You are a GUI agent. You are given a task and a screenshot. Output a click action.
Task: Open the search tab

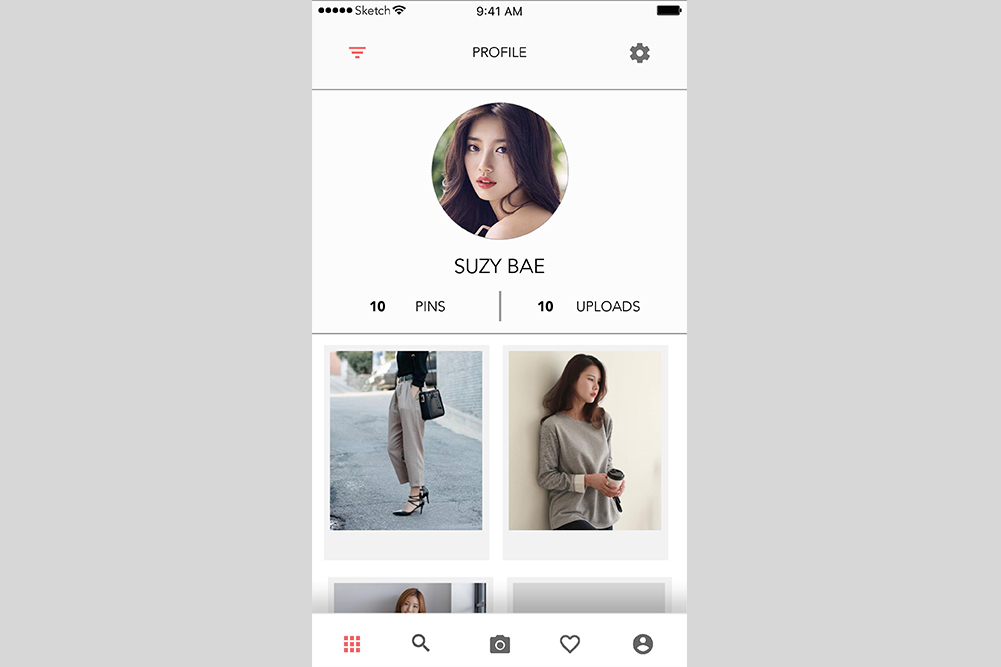tap(421, 643)
